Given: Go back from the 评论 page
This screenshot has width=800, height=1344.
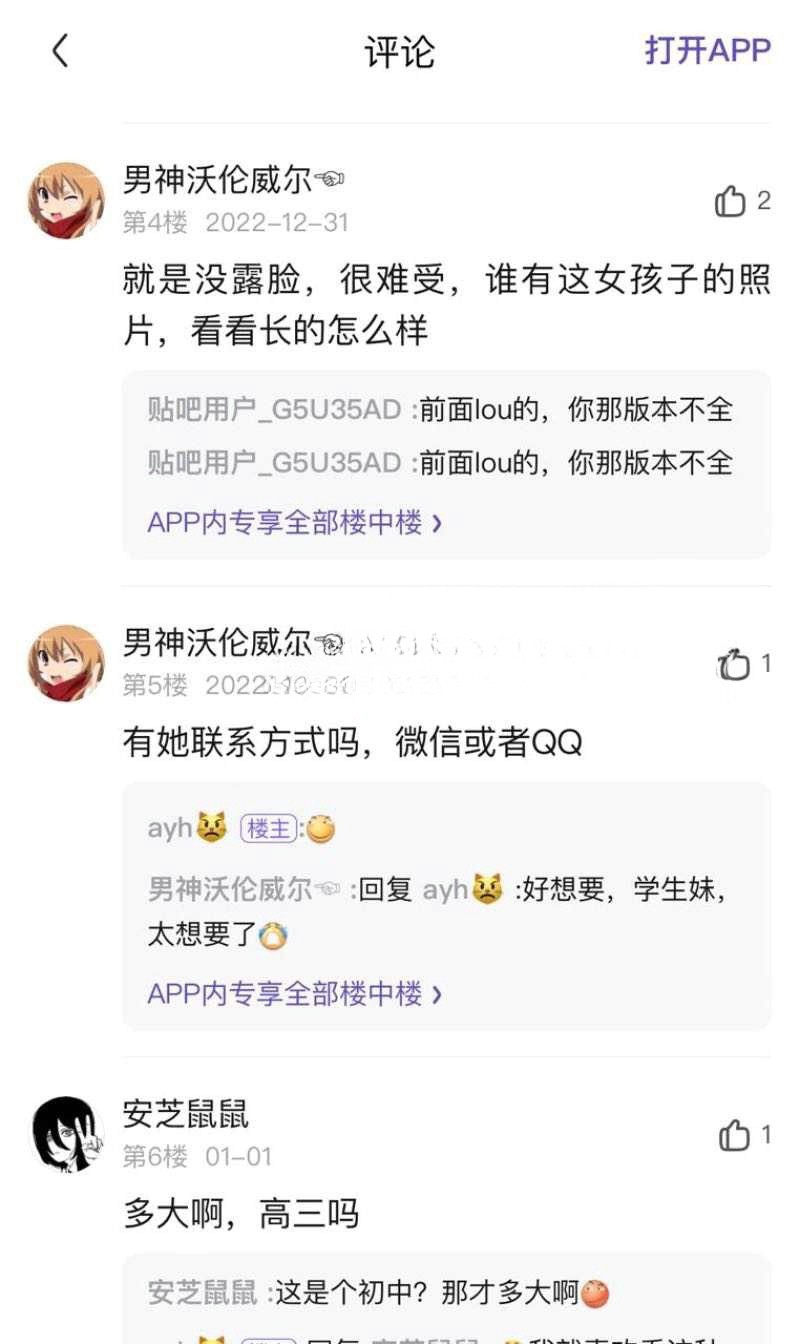Looking at the screenshot, I should point(61,50).
